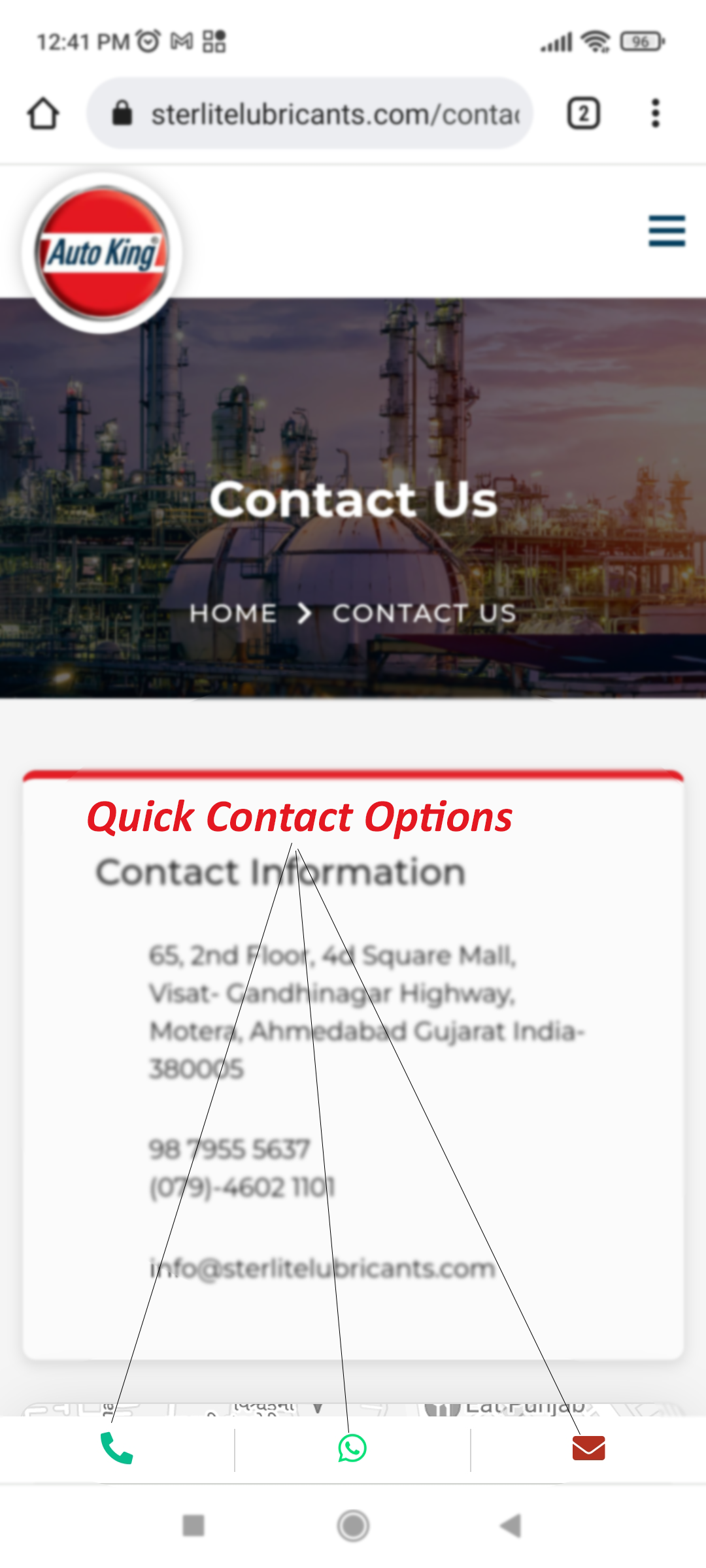The height and width of the screenshot is (1568, 706).
Task: Open the browser overflow menu
Action: pos(656,114)
